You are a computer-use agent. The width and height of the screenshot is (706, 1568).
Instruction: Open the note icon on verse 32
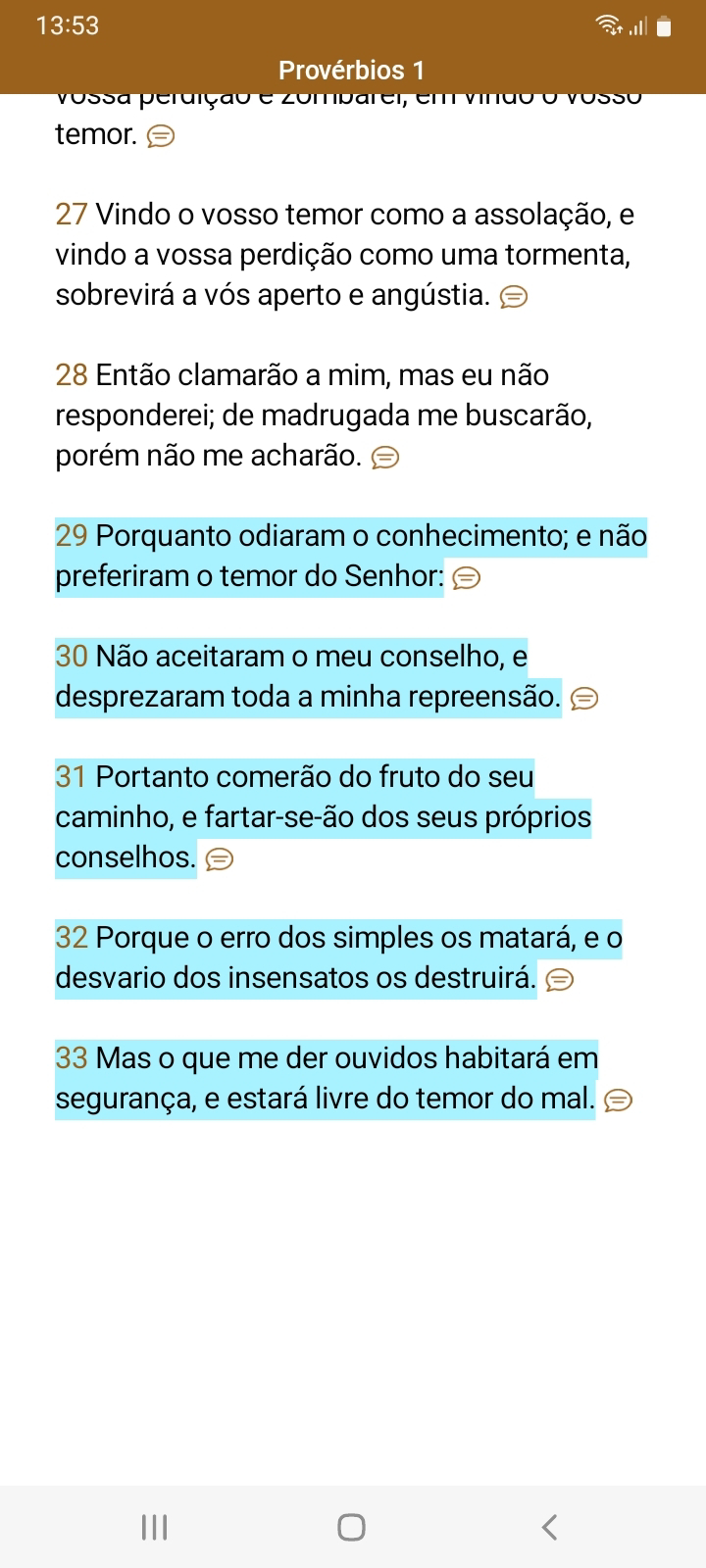[559, 980]
